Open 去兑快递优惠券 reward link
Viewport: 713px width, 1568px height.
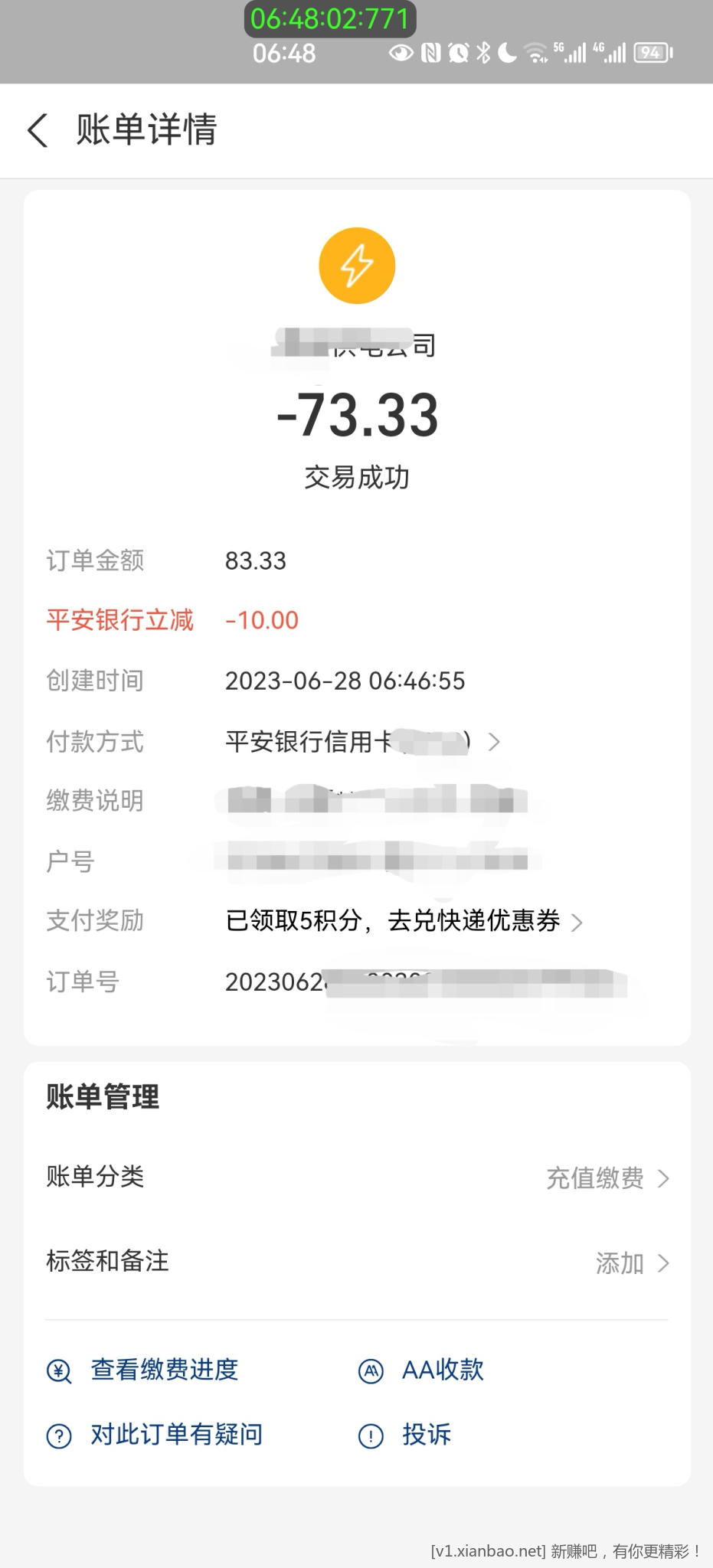[475, 921]
